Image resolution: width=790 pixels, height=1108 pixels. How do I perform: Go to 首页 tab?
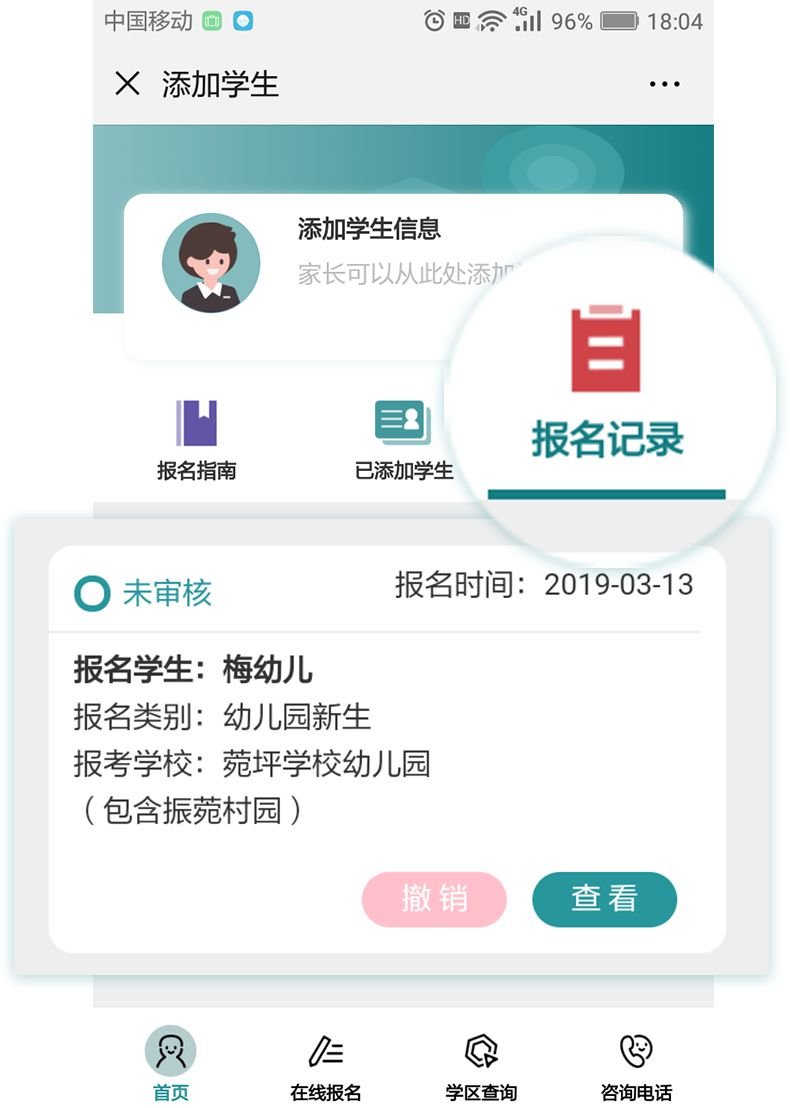[x=171, y=1064]
